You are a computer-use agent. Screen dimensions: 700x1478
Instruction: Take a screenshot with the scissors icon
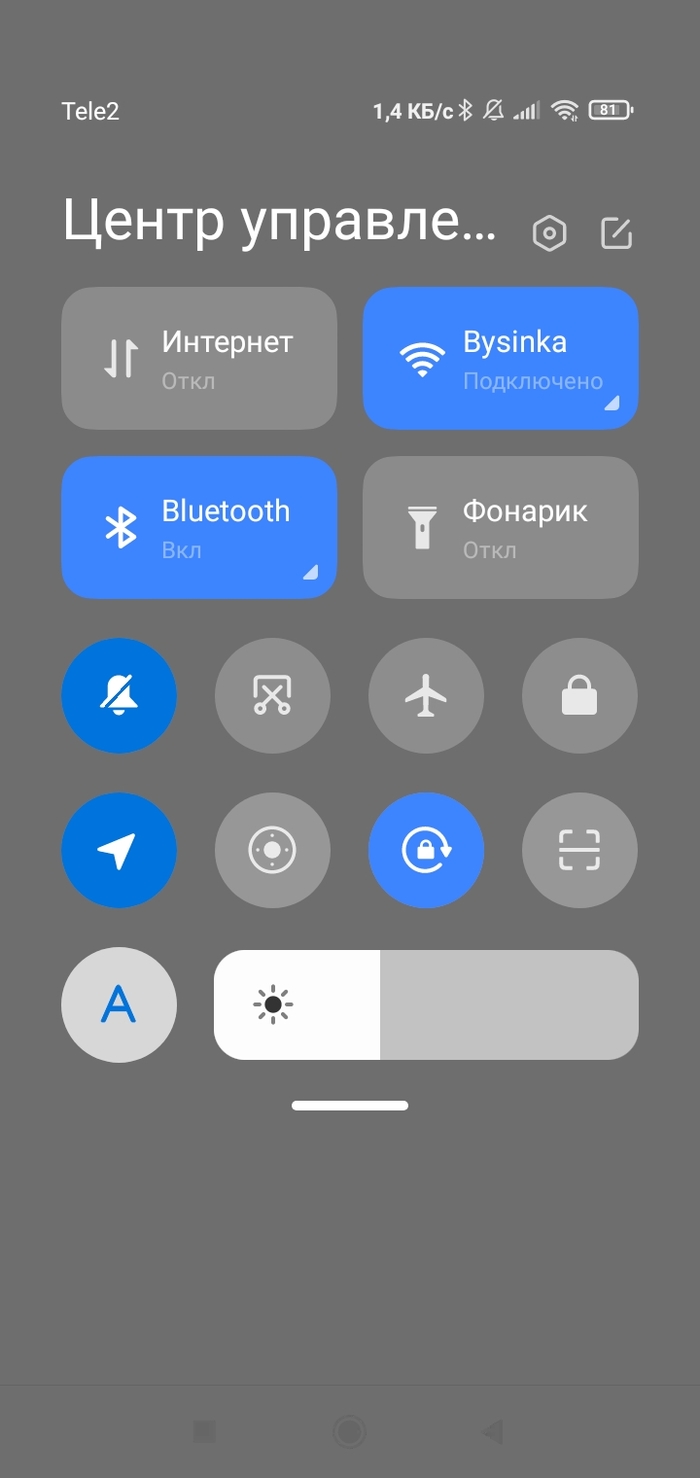click(x=272, y=696)
